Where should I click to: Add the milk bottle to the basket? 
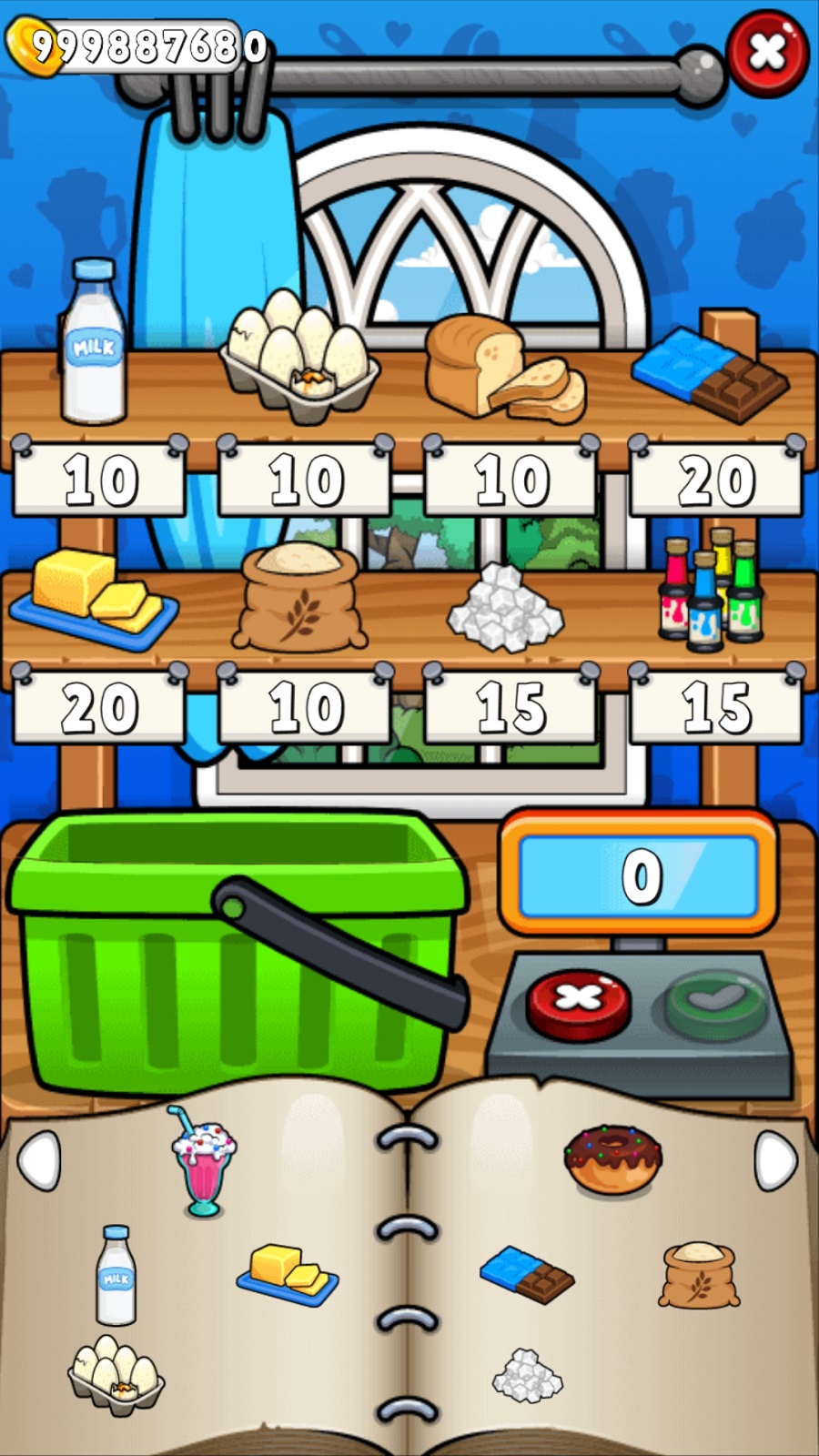(95, 344)
